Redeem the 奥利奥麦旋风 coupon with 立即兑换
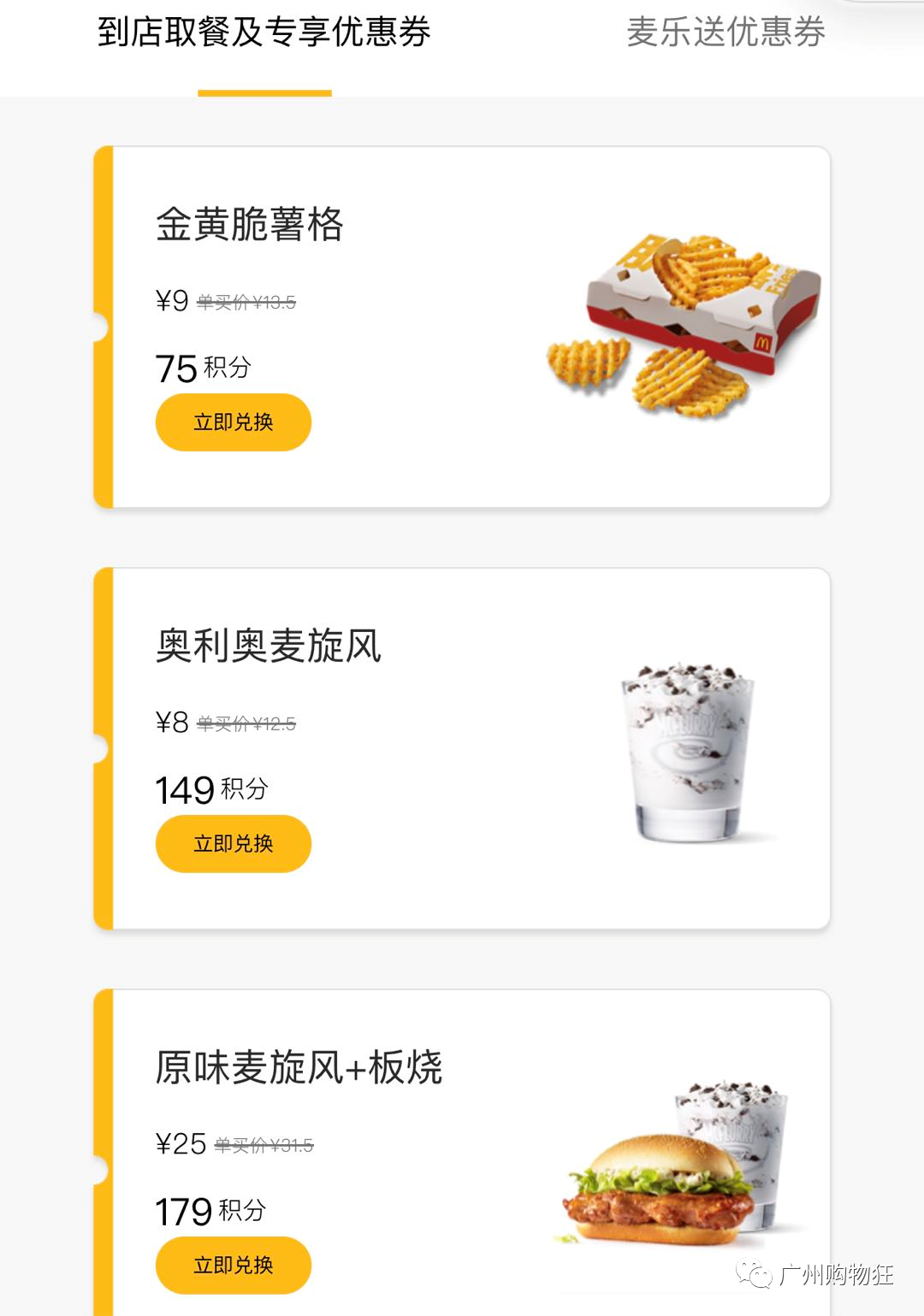Screen dimensions: 924x1316 [233, 844]
